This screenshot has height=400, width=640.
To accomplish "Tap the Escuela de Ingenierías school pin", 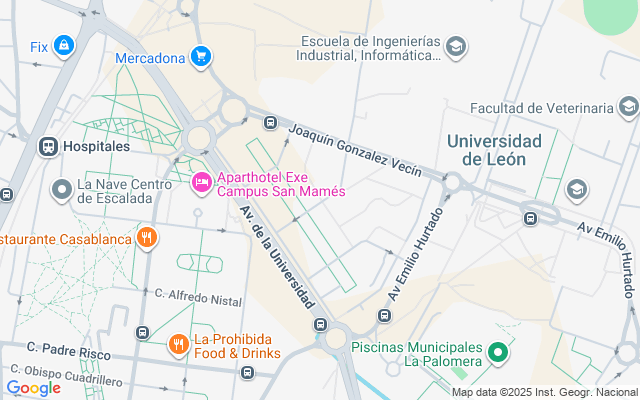I will pyautogui.click(x=456, y=47).
